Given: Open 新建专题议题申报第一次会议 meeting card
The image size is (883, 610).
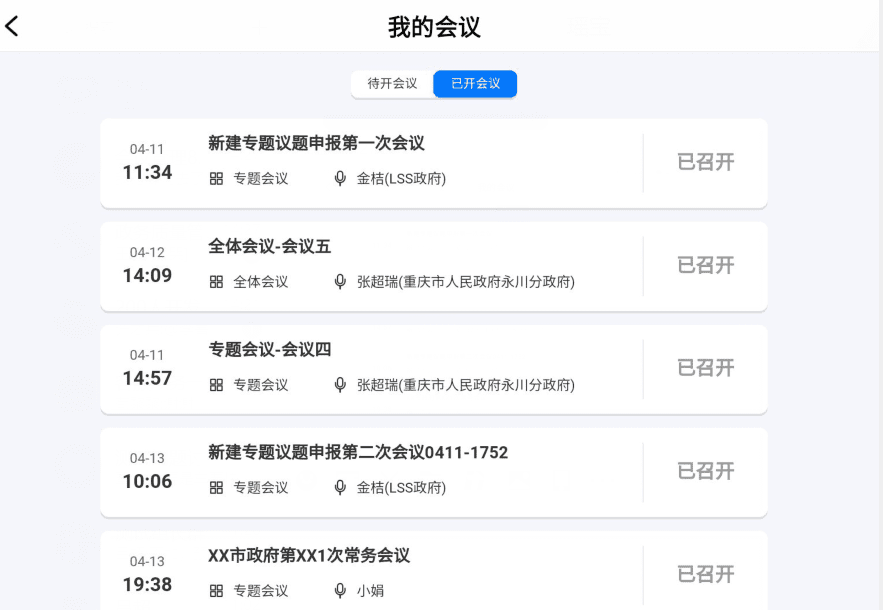Looking at the screenshot, I should (x=434, y=163).
